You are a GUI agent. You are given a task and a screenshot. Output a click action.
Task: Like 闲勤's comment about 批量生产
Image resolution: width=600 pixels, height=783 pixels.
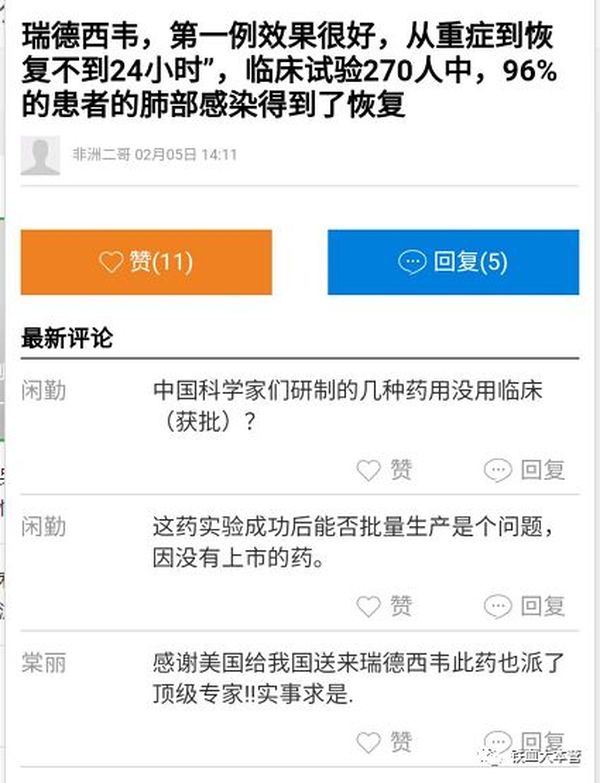pyautogui.click(x=385, y=605)
